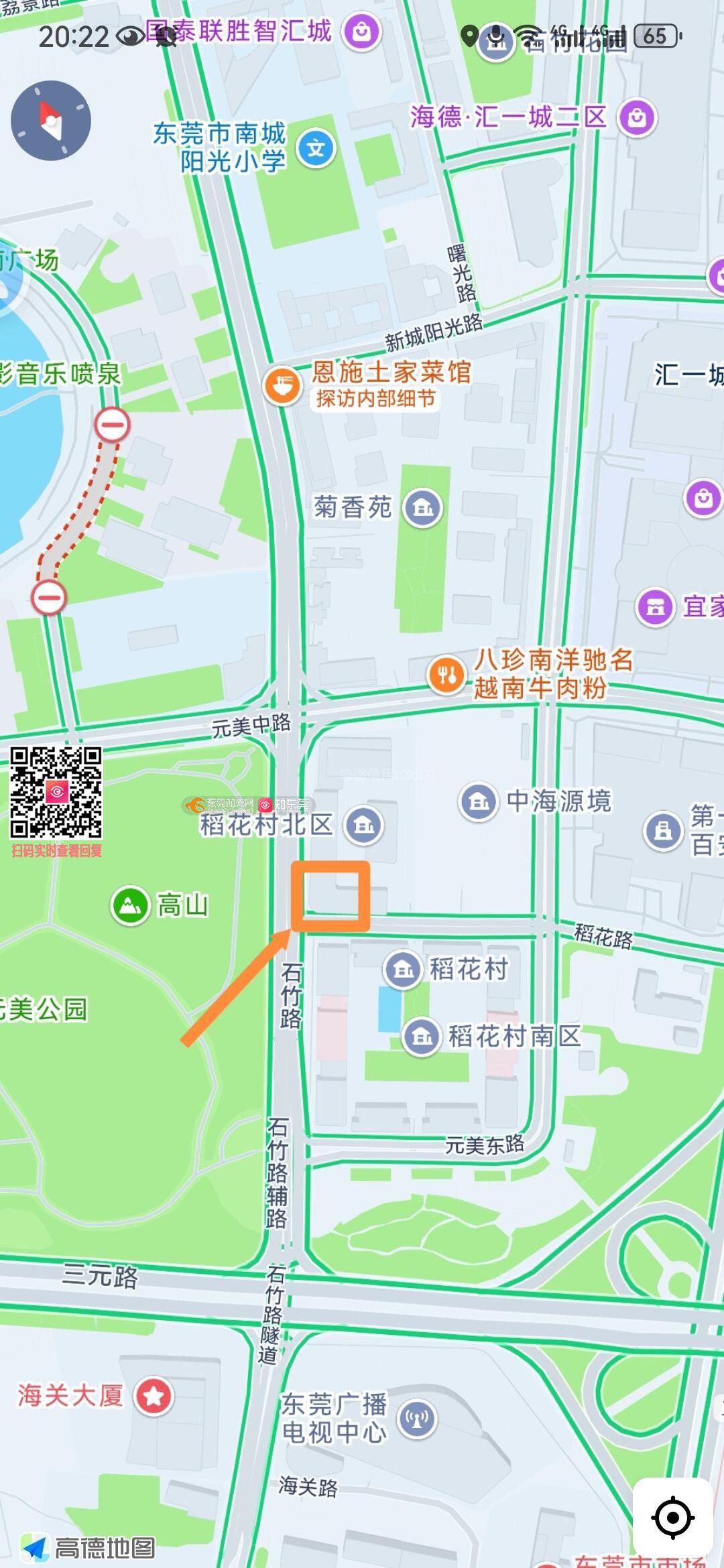The height and width of the screenshot is (1568, 724).
Task: Open the 八珍南洋驰名越南牛肉粉 restaurant marker
Action: 446,674
